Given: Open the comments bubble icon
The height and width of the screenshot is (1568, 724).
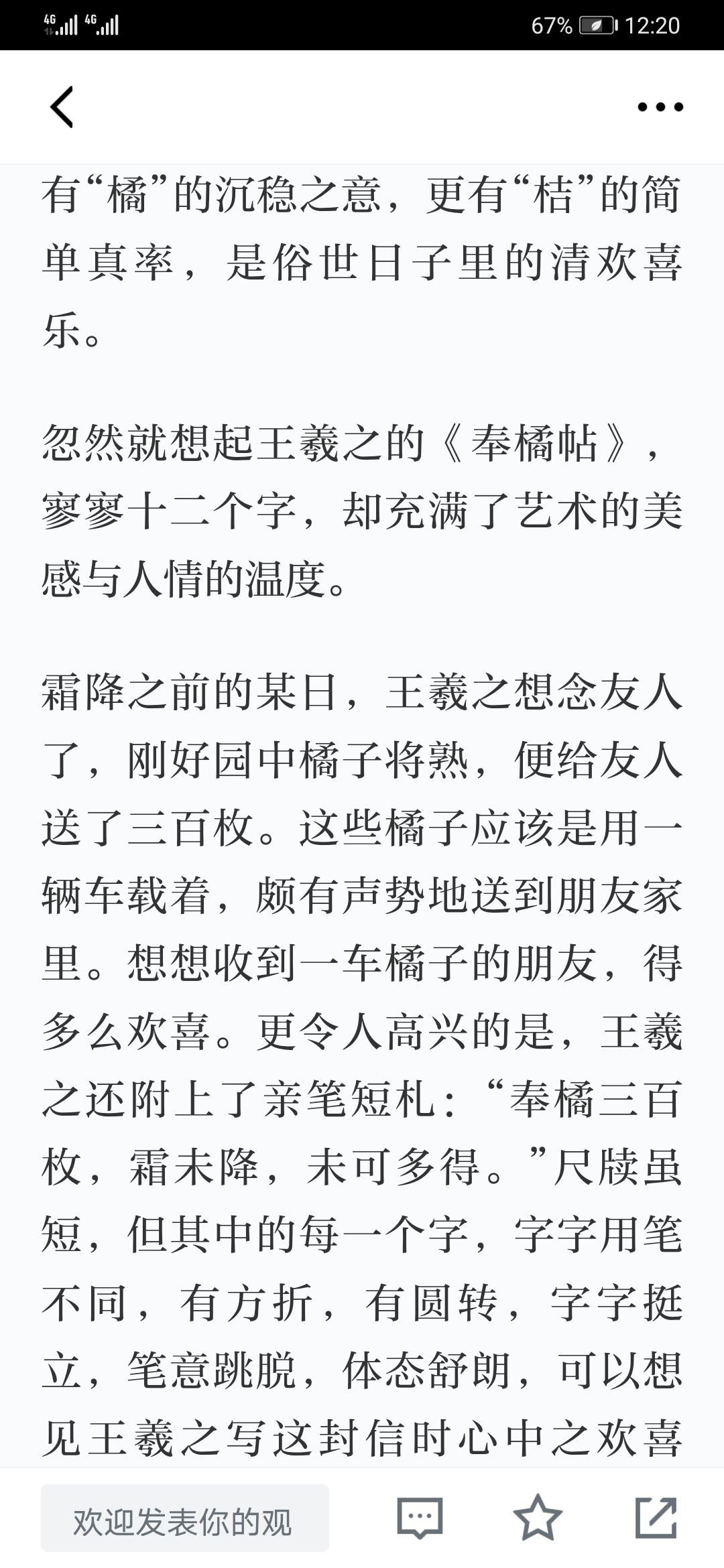Looking at the screenshot, I should 420,1518.
